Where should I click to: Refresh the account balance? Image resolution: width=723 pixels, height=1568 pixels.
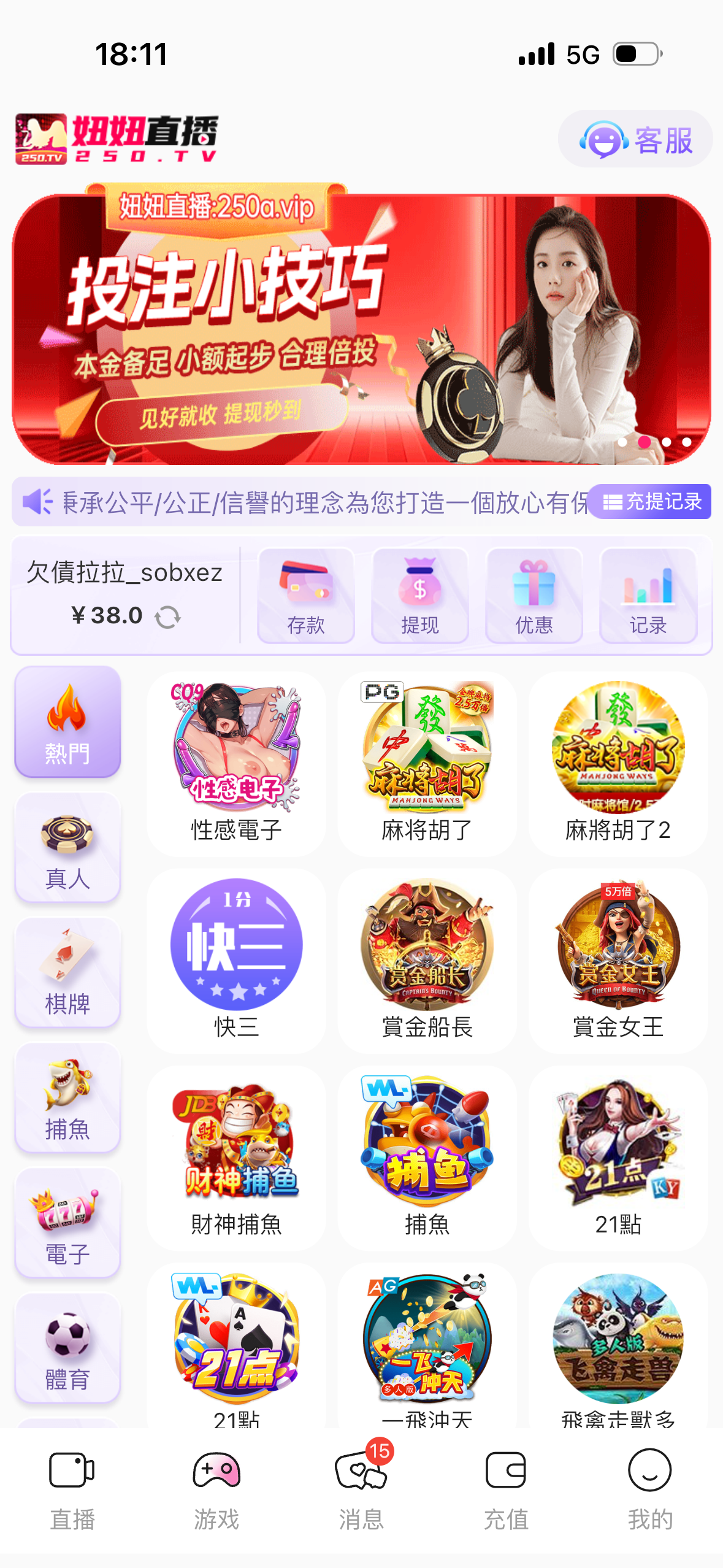click(167, 617)
